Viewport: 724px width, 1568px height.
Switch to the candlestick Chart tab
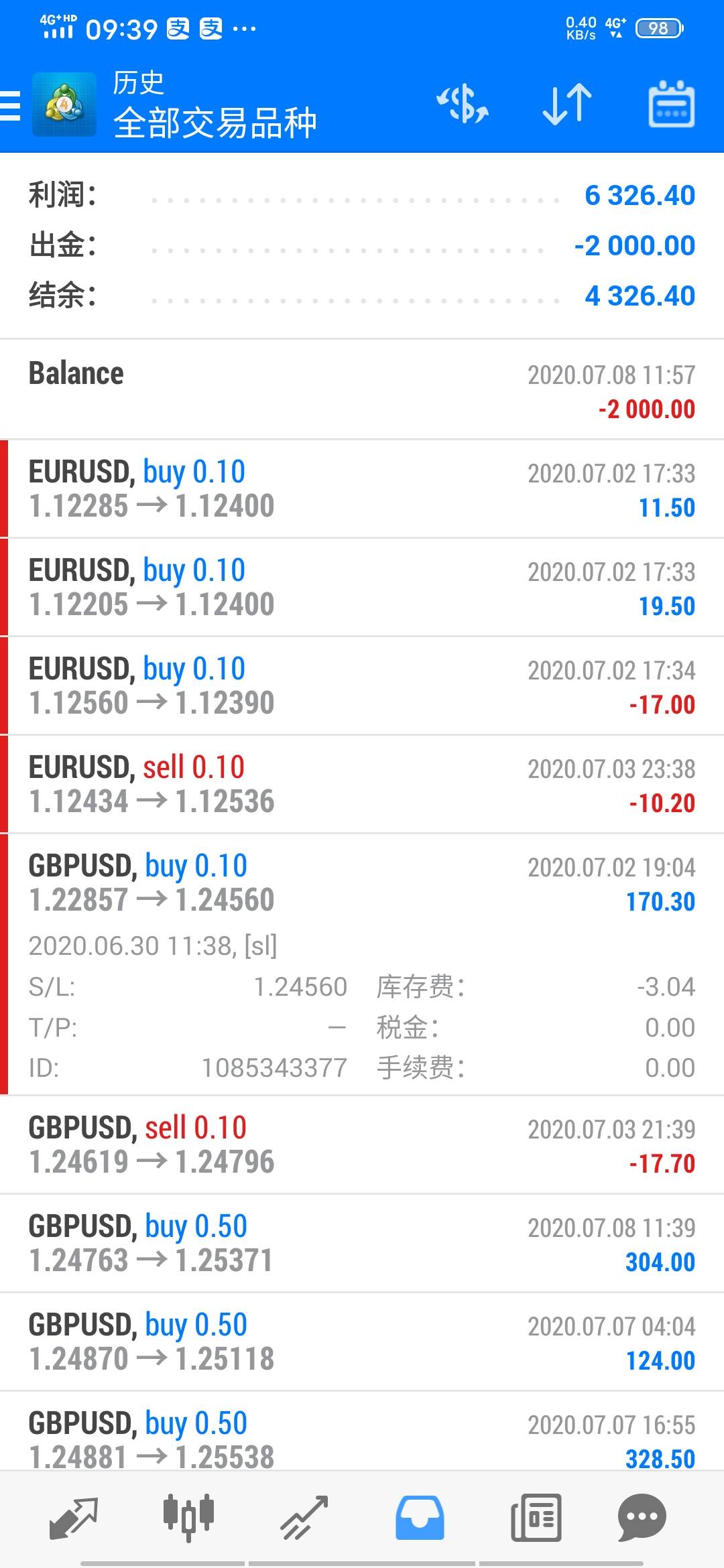(x=188, y=1516)
